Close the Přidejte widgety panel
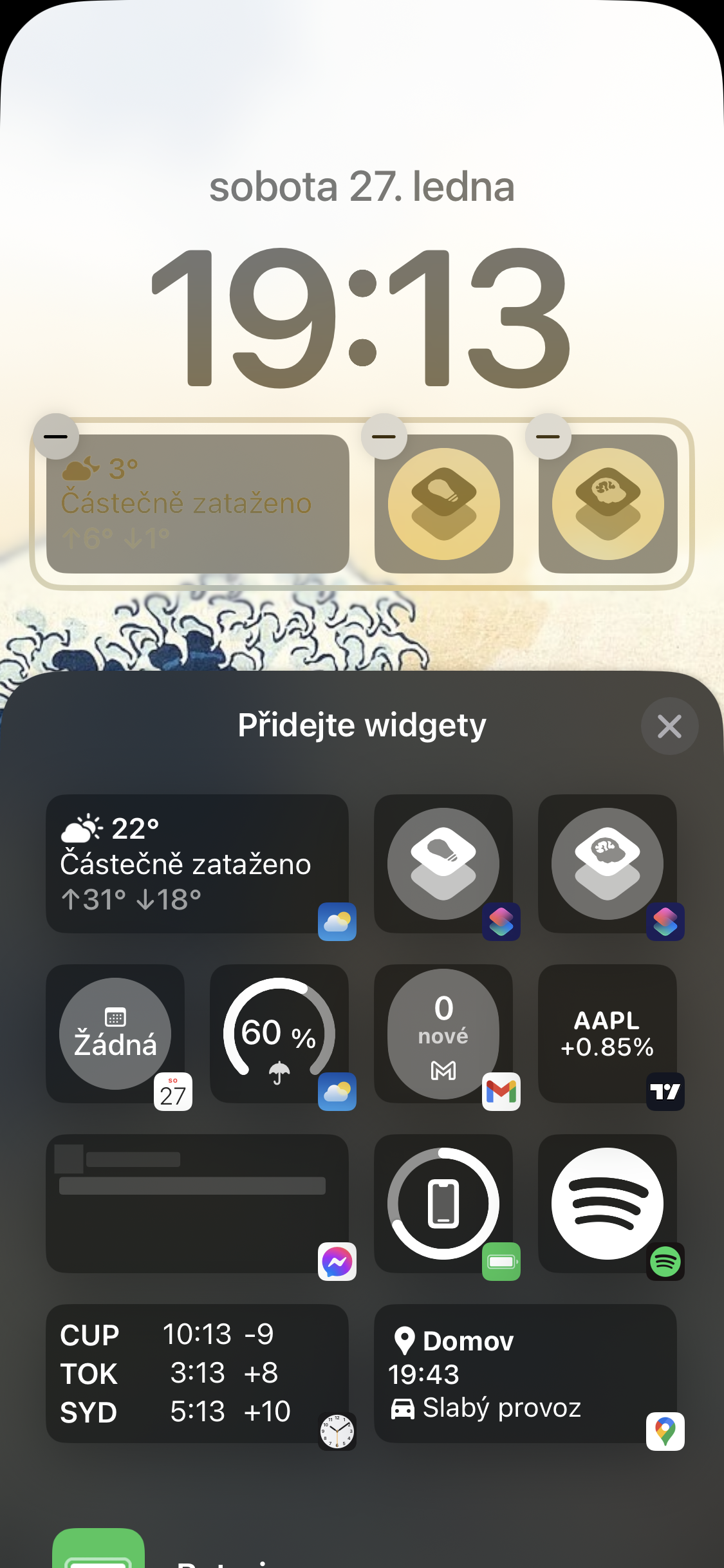Viewport: 724px width, 1568px height. point(669,726)
